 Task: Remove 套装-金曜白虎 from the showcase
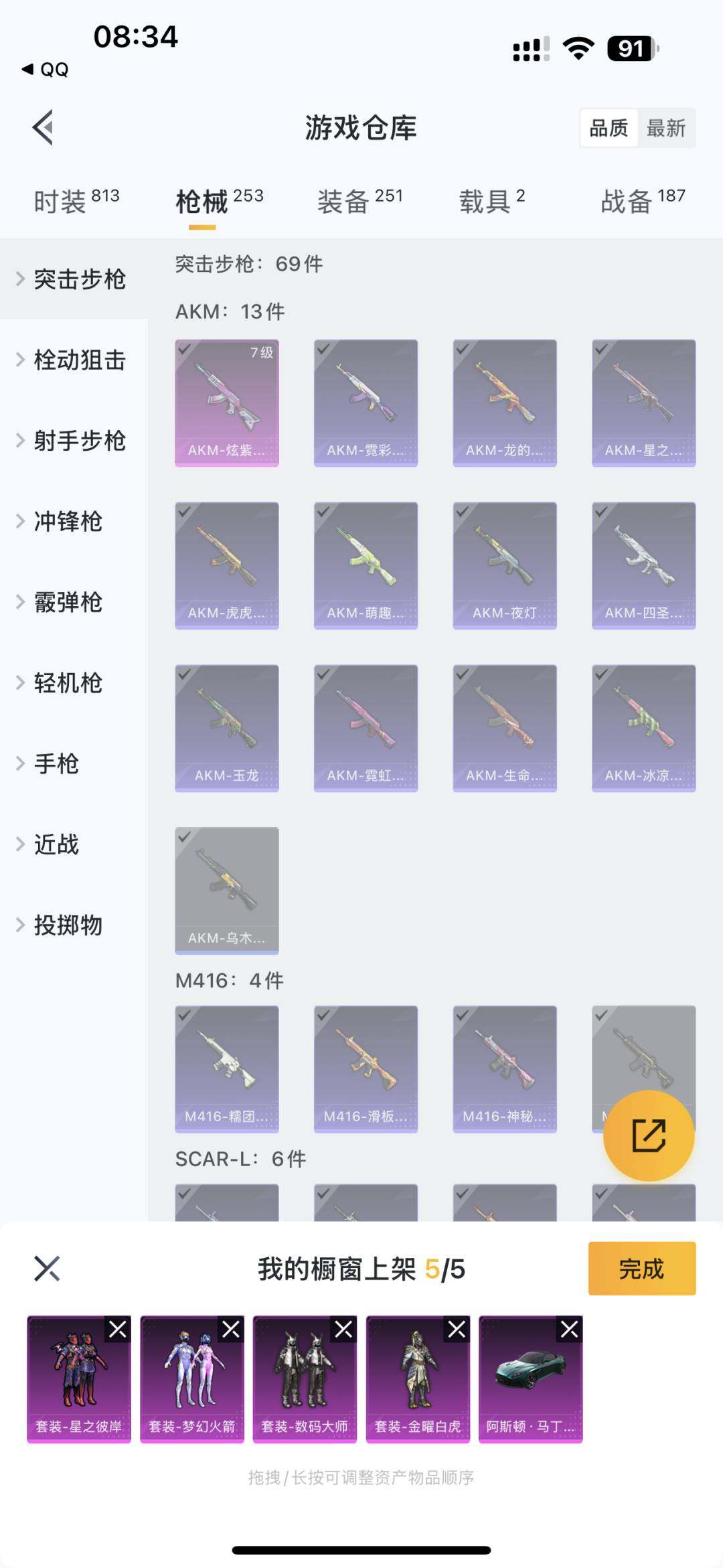point(457,1328)
